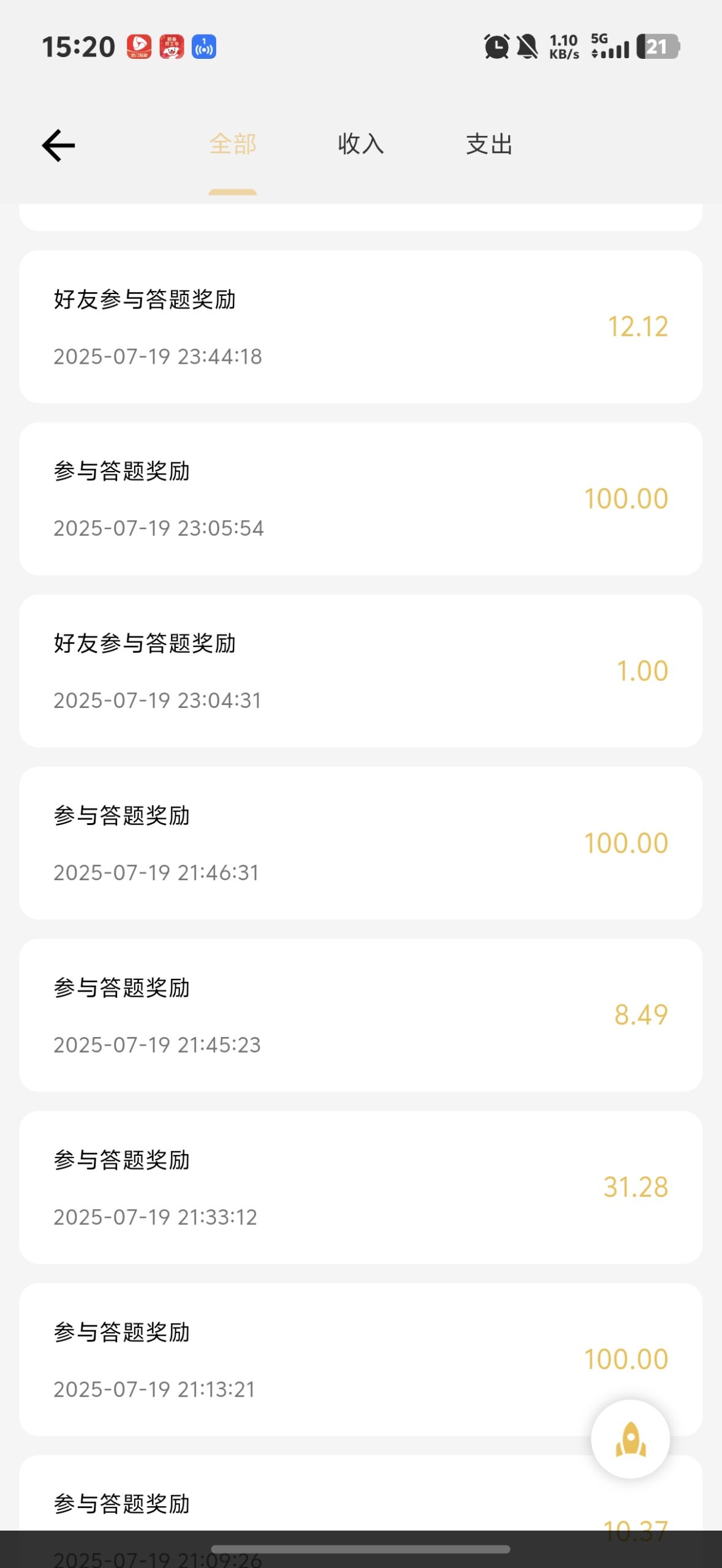Select the 全部 tab
This screenshot has height=1568, width=722.
233,145
